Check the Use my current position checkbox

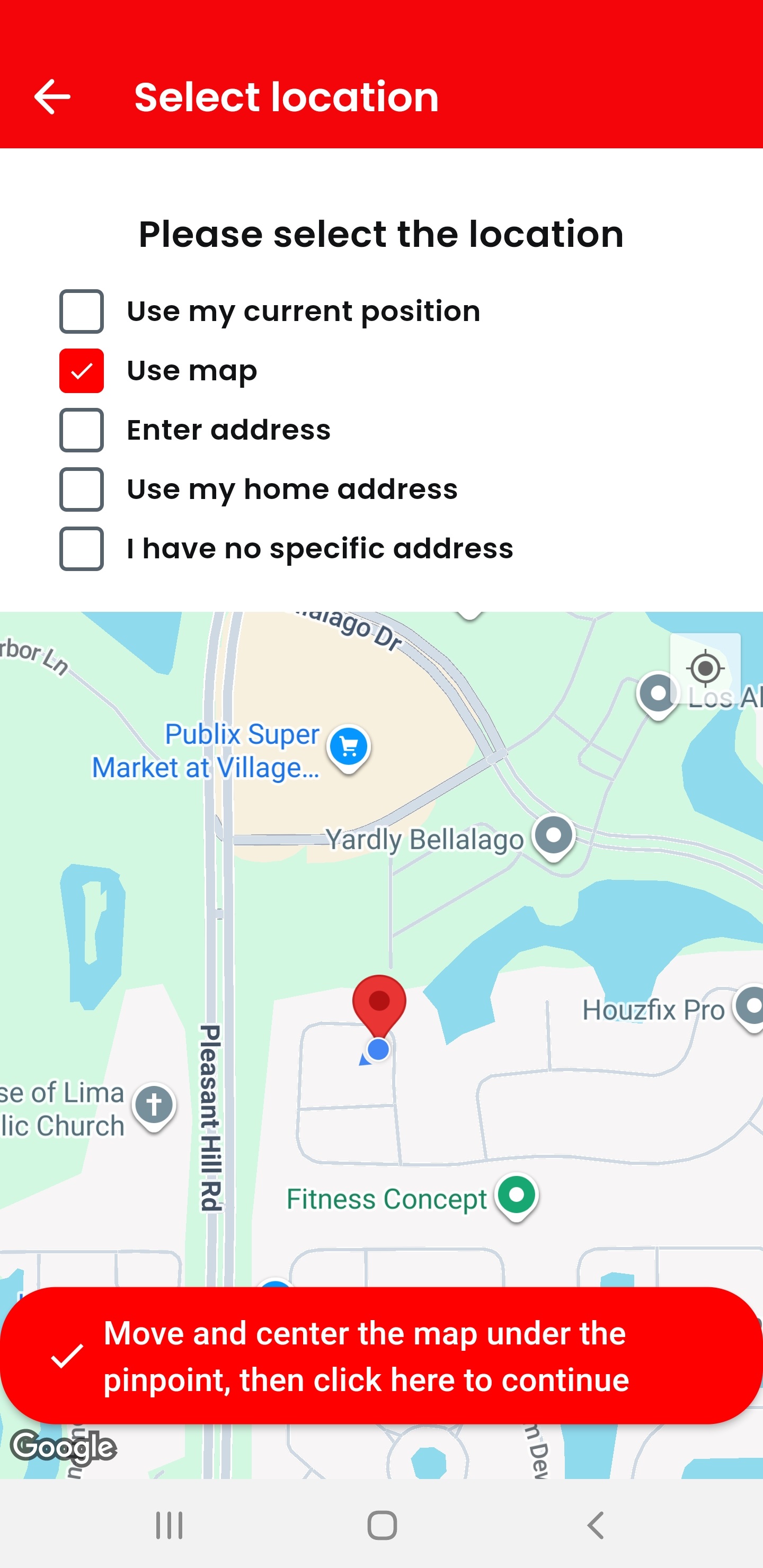(81, 311)
